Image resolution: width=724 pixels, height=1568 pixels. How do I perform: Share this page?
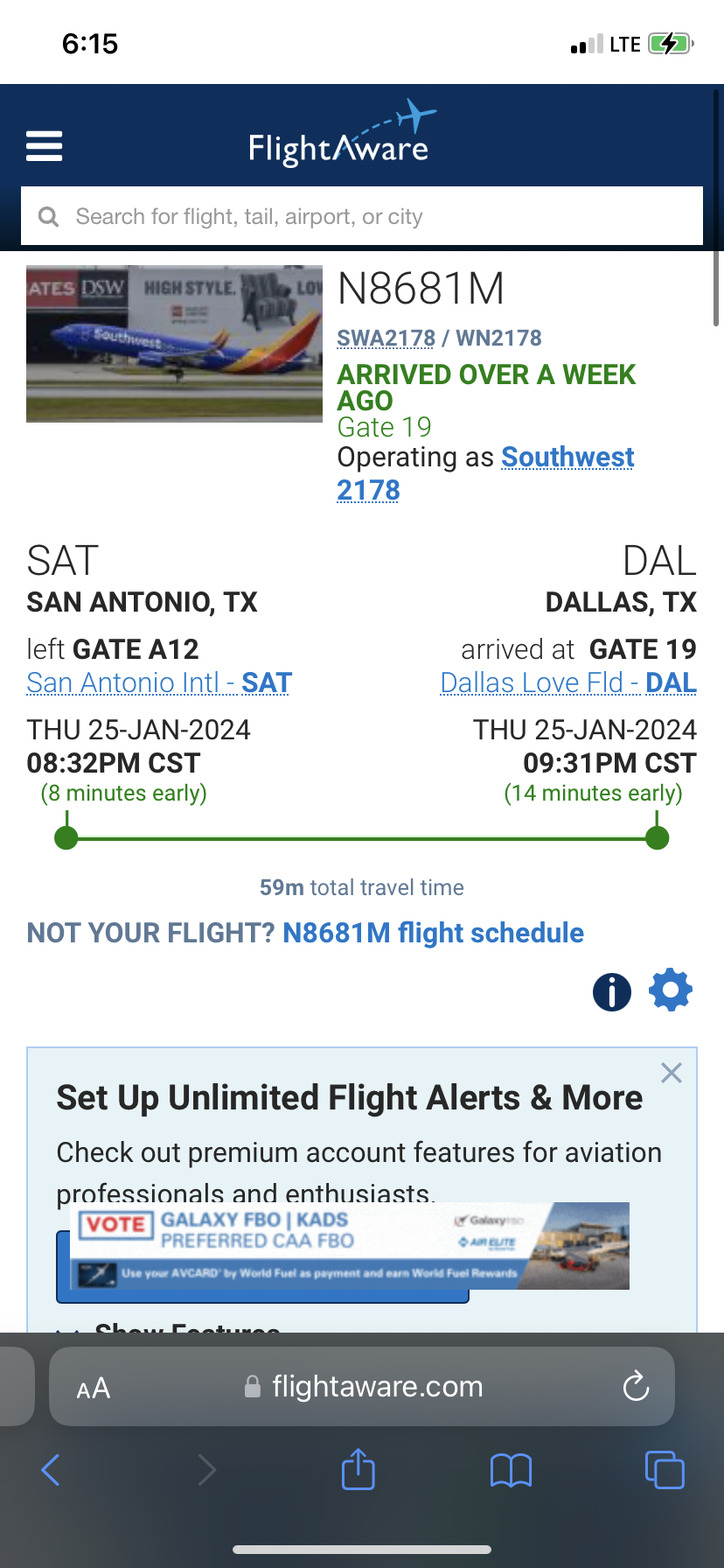click(358, 1469)
